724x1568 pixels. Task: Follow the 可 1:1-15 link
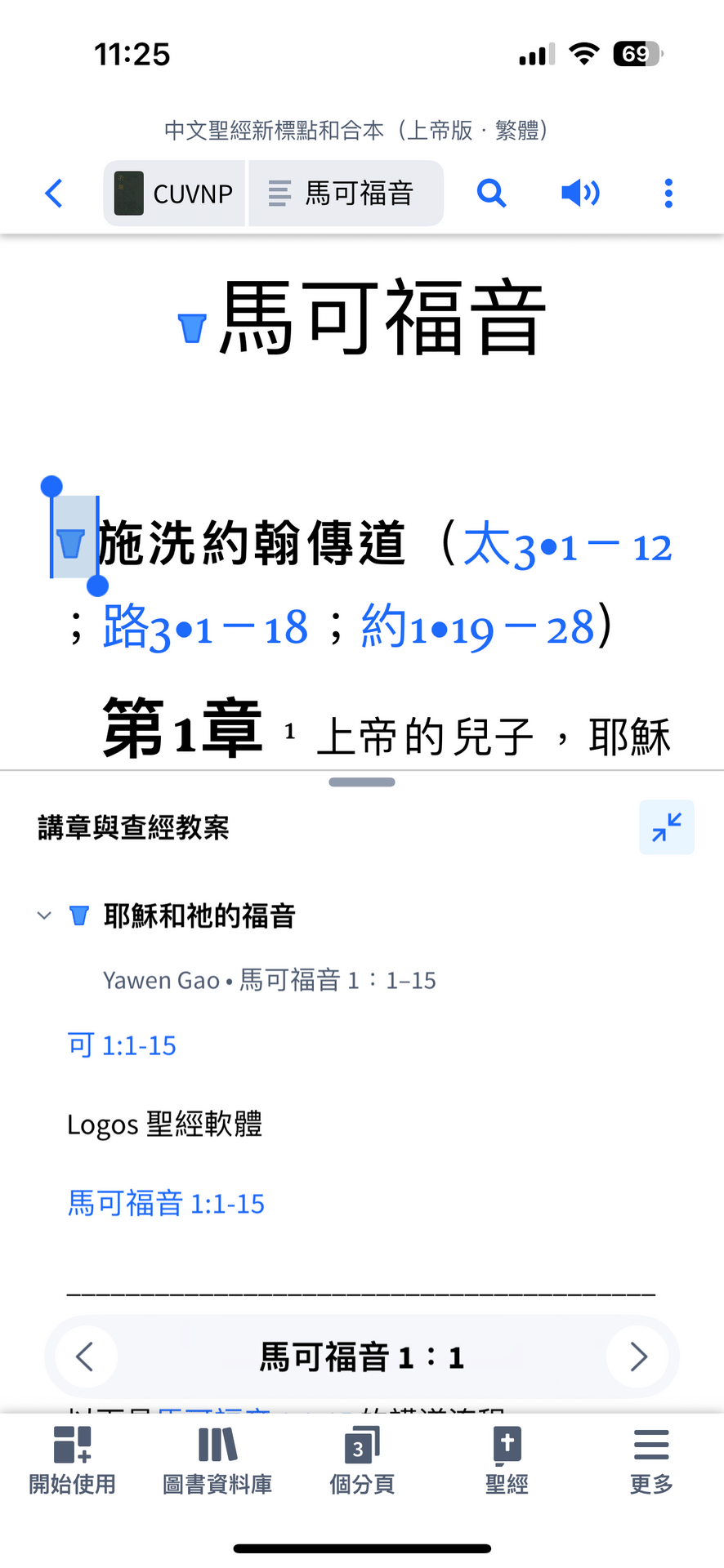122,1045
